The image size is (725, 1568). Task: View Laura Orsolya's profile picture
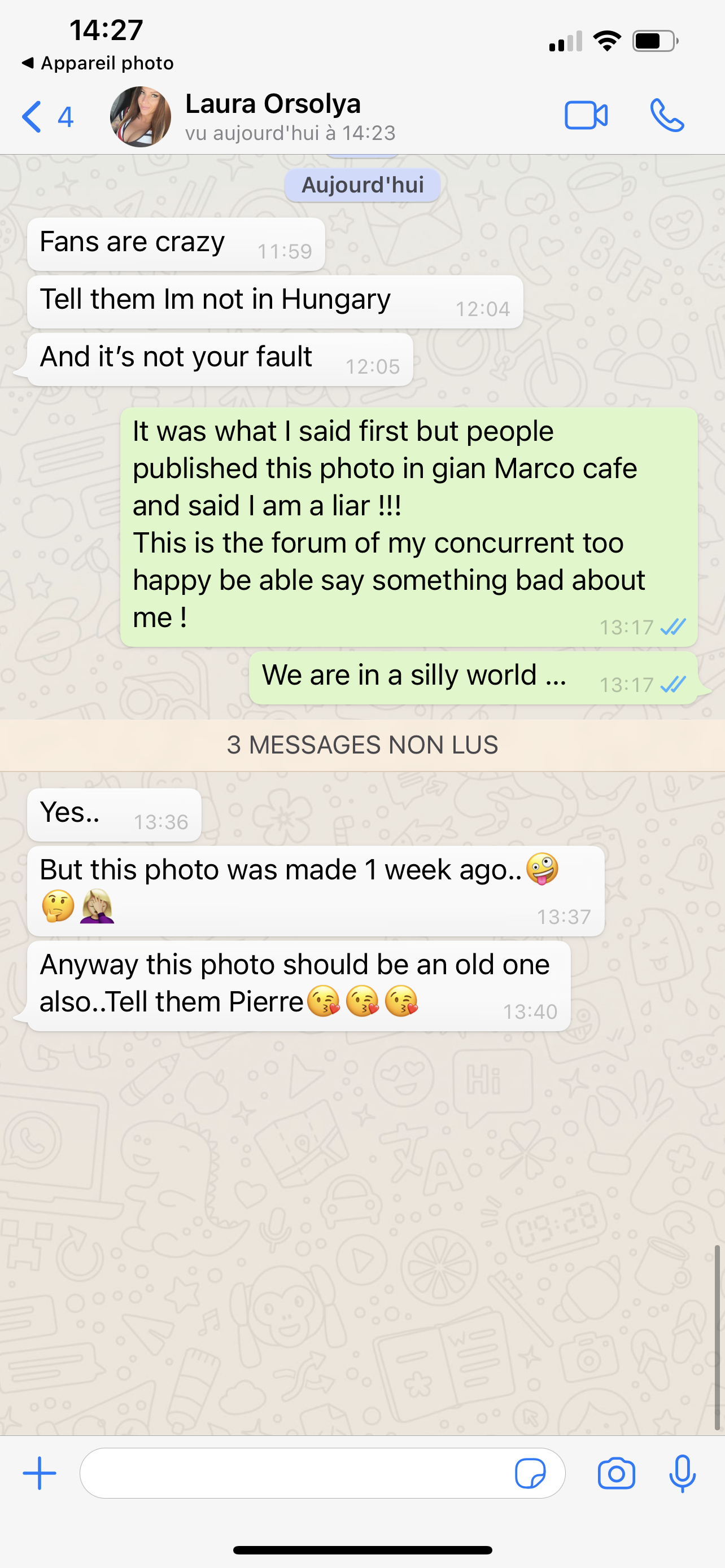click(140, 116)
